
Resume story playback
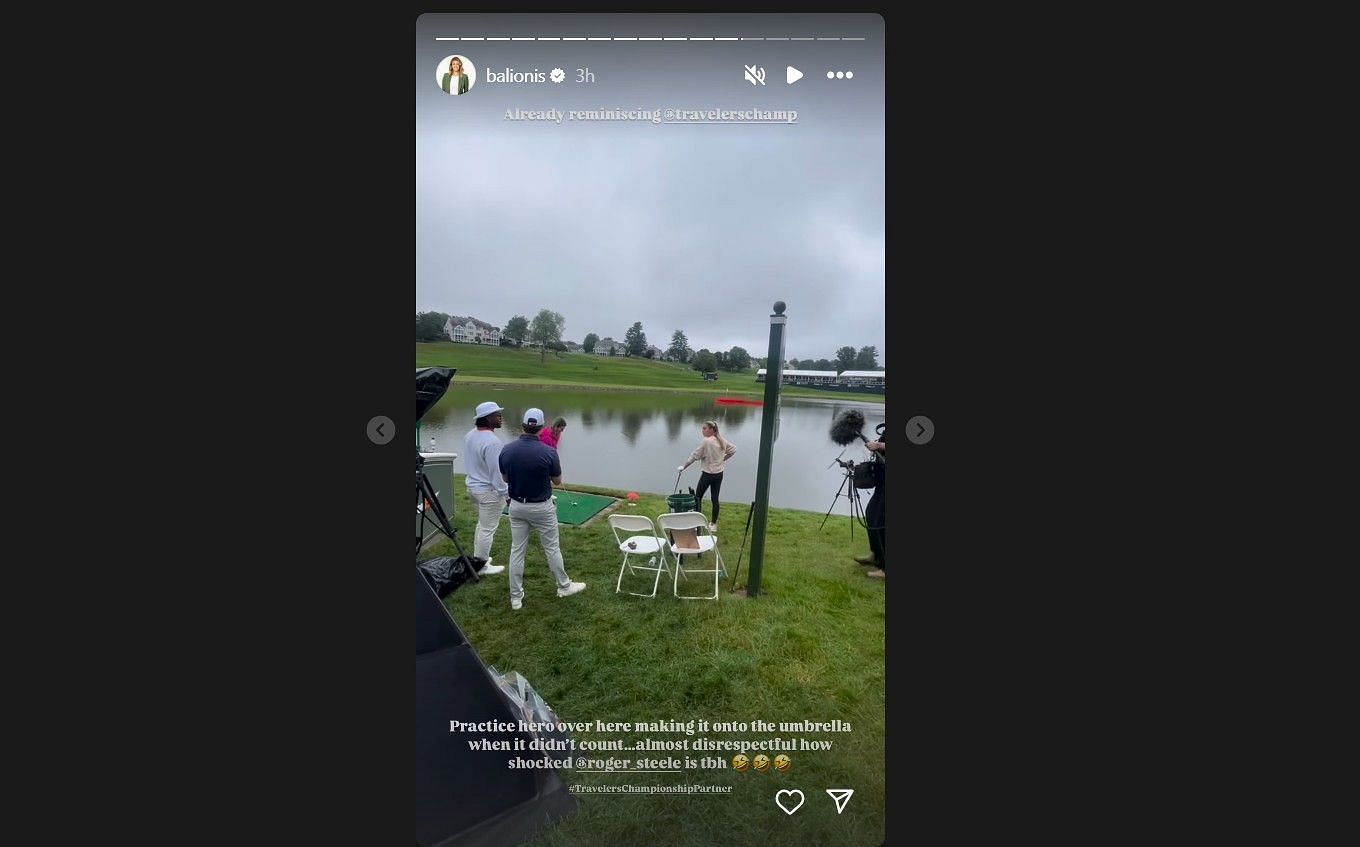[x=795, y=75]
